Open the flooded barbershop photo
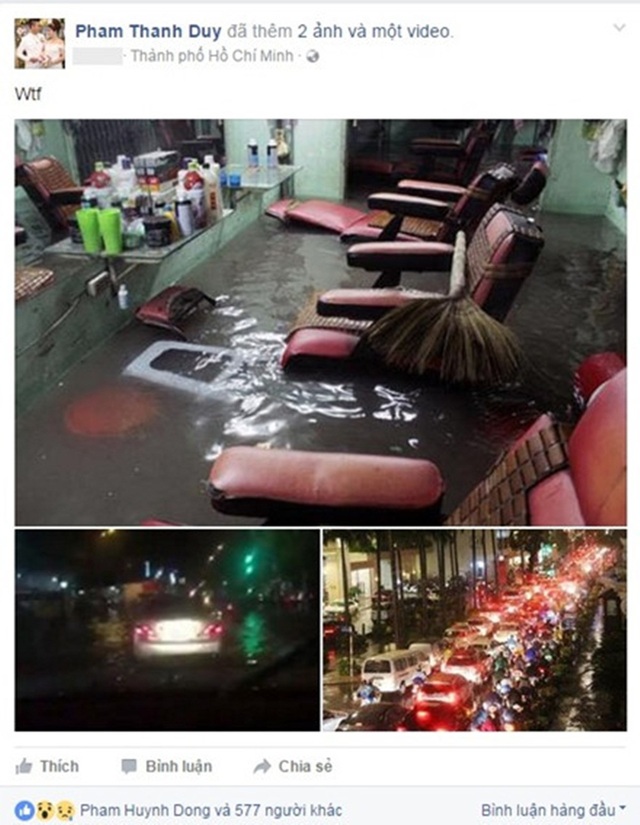 (x=320, y=322)
